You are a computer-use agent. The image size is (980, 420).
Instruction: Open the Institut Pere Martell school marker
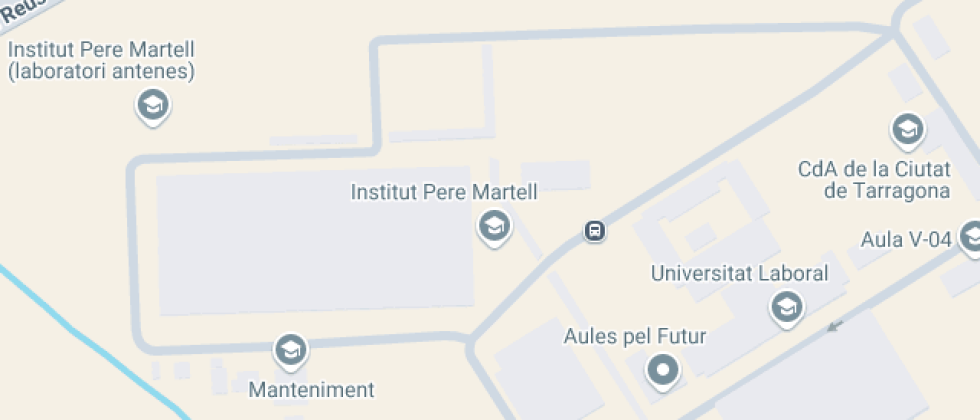point(492,227)
